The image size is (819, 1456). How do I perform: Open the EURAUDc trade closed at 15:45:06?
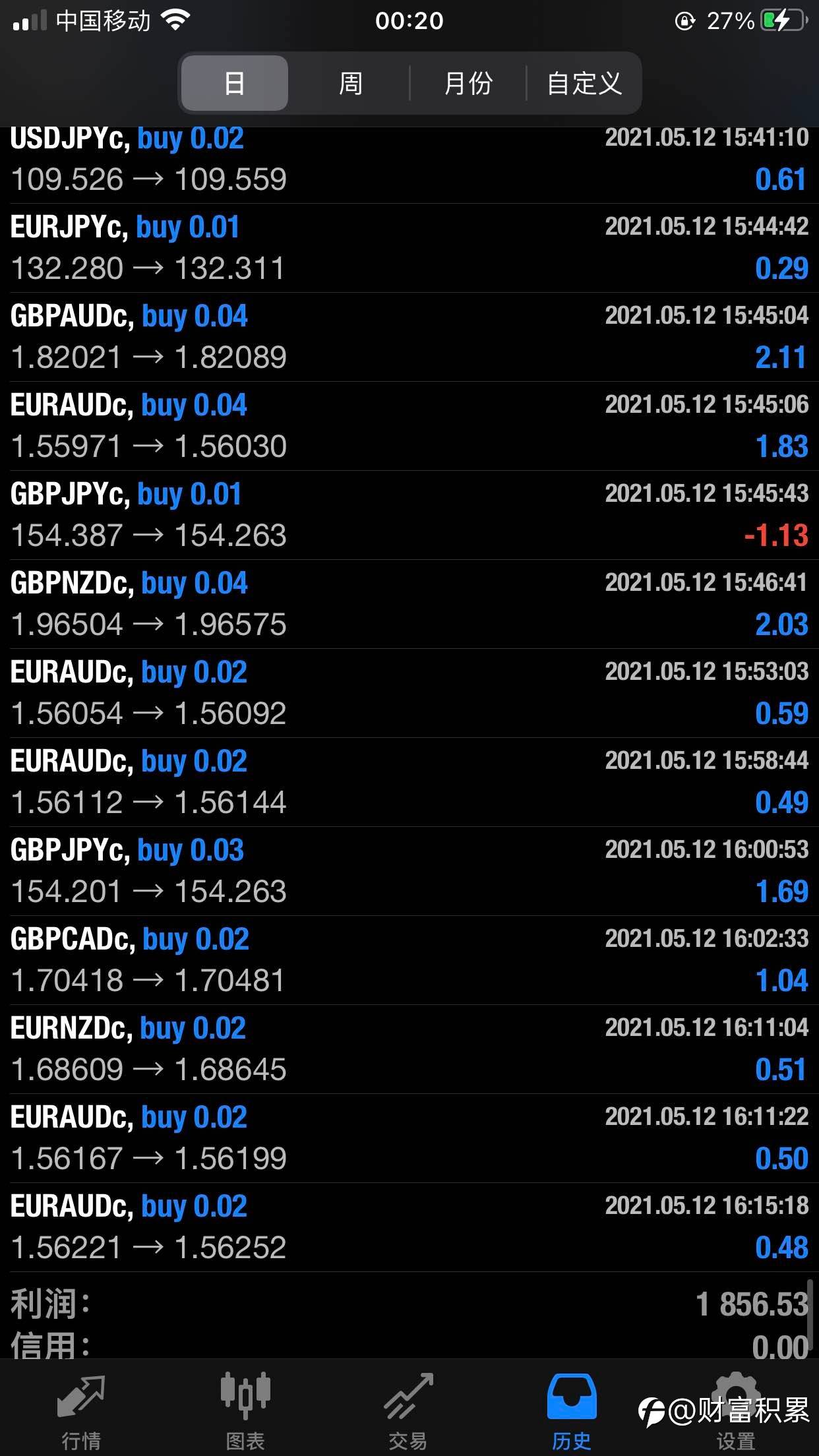click(x=409, y=426)
